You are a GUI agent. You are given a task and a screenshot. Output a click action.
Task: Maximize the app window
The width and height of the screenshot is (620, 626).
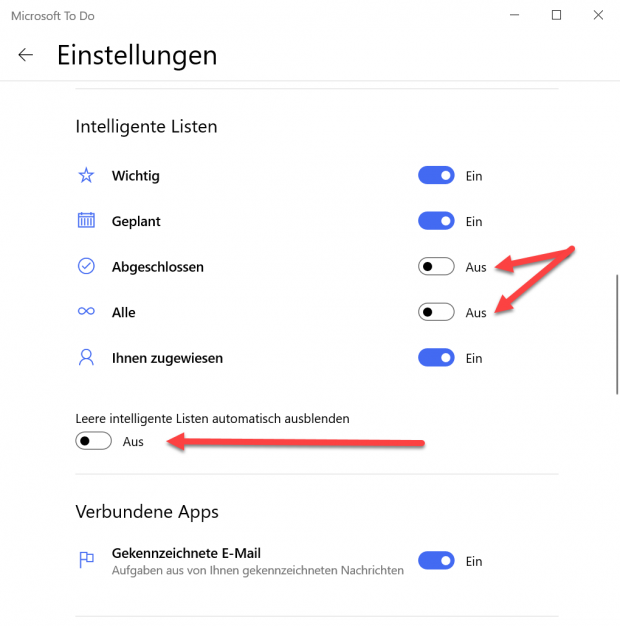[x=557, y=15]
